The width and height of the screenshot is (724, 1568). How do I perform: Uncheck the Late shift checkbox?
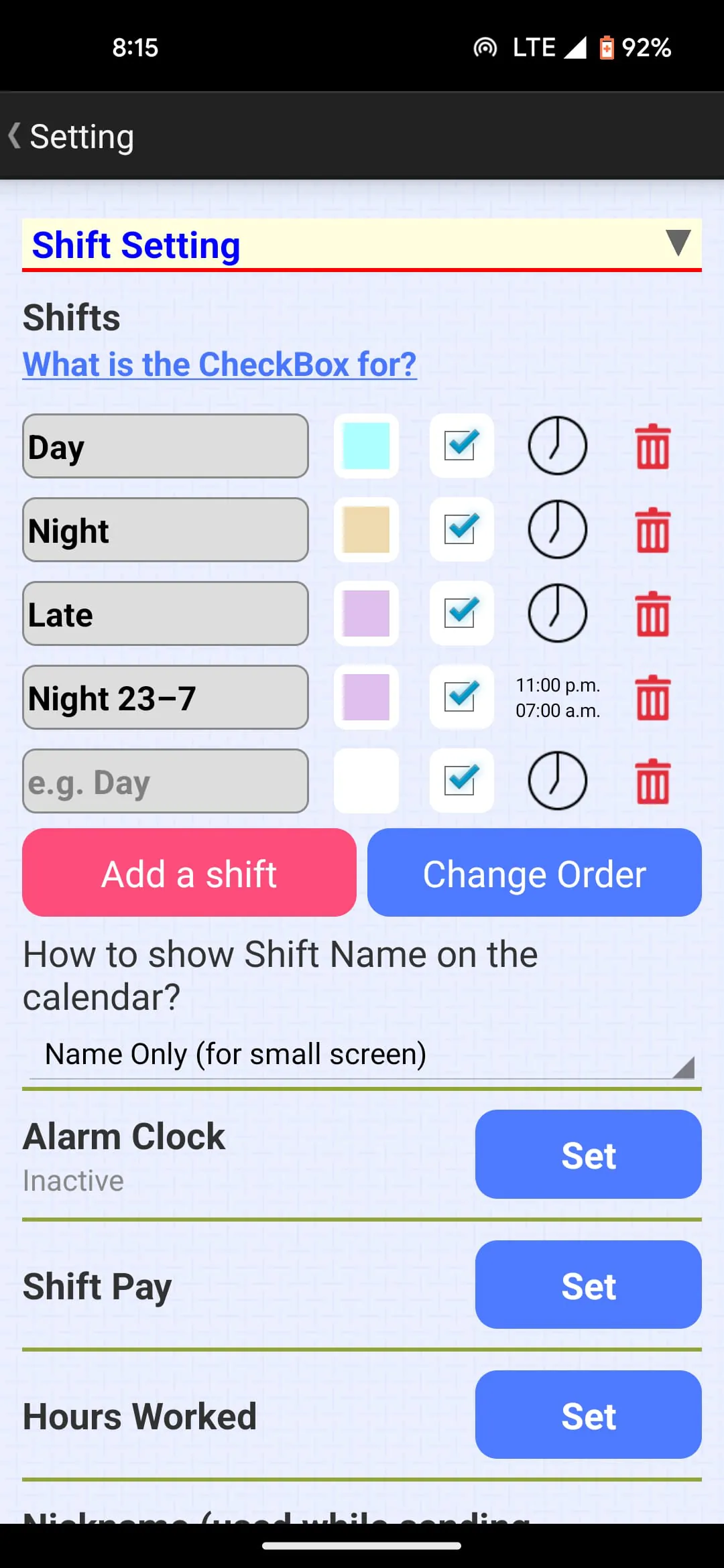coord(461,613)
